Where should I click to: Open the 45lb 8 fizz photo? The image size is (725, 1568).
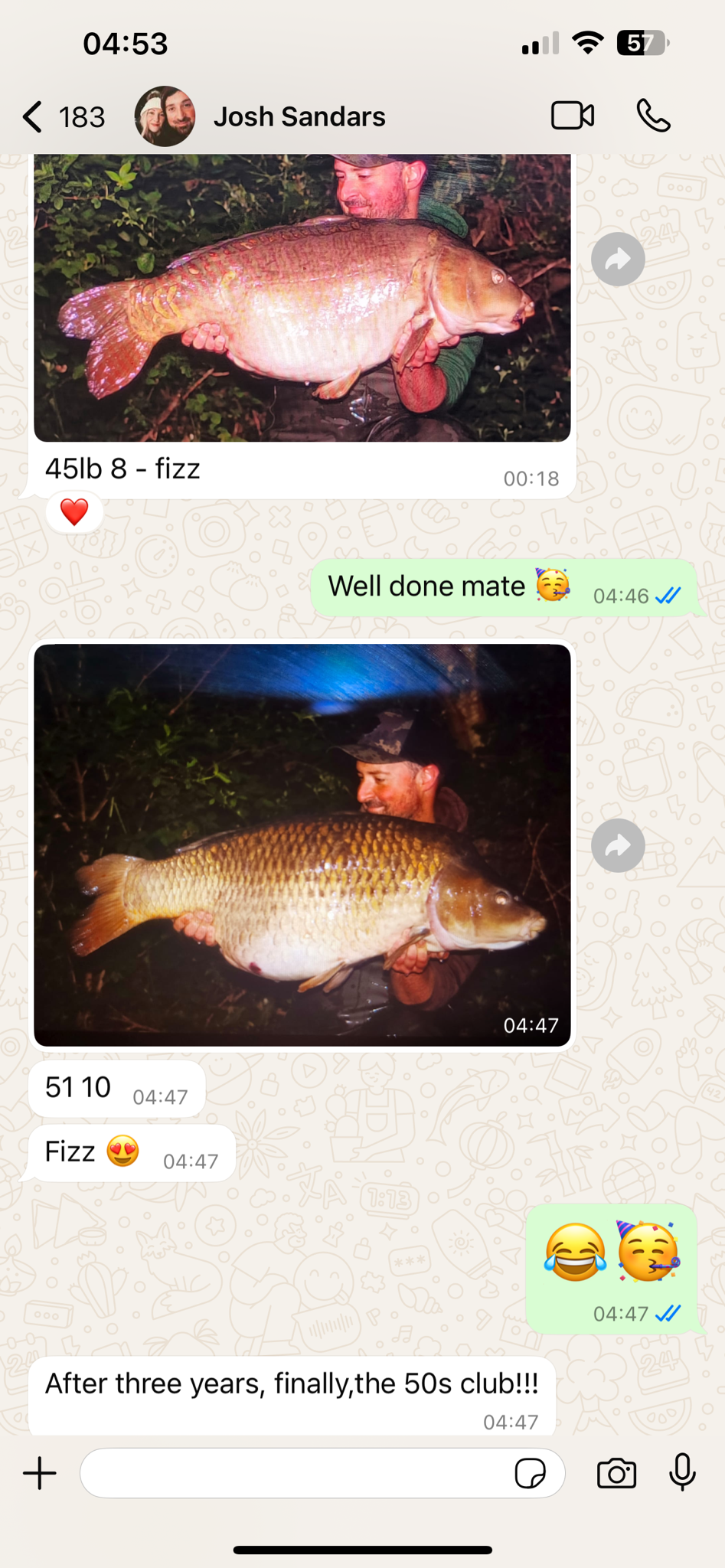coord(302,297)
